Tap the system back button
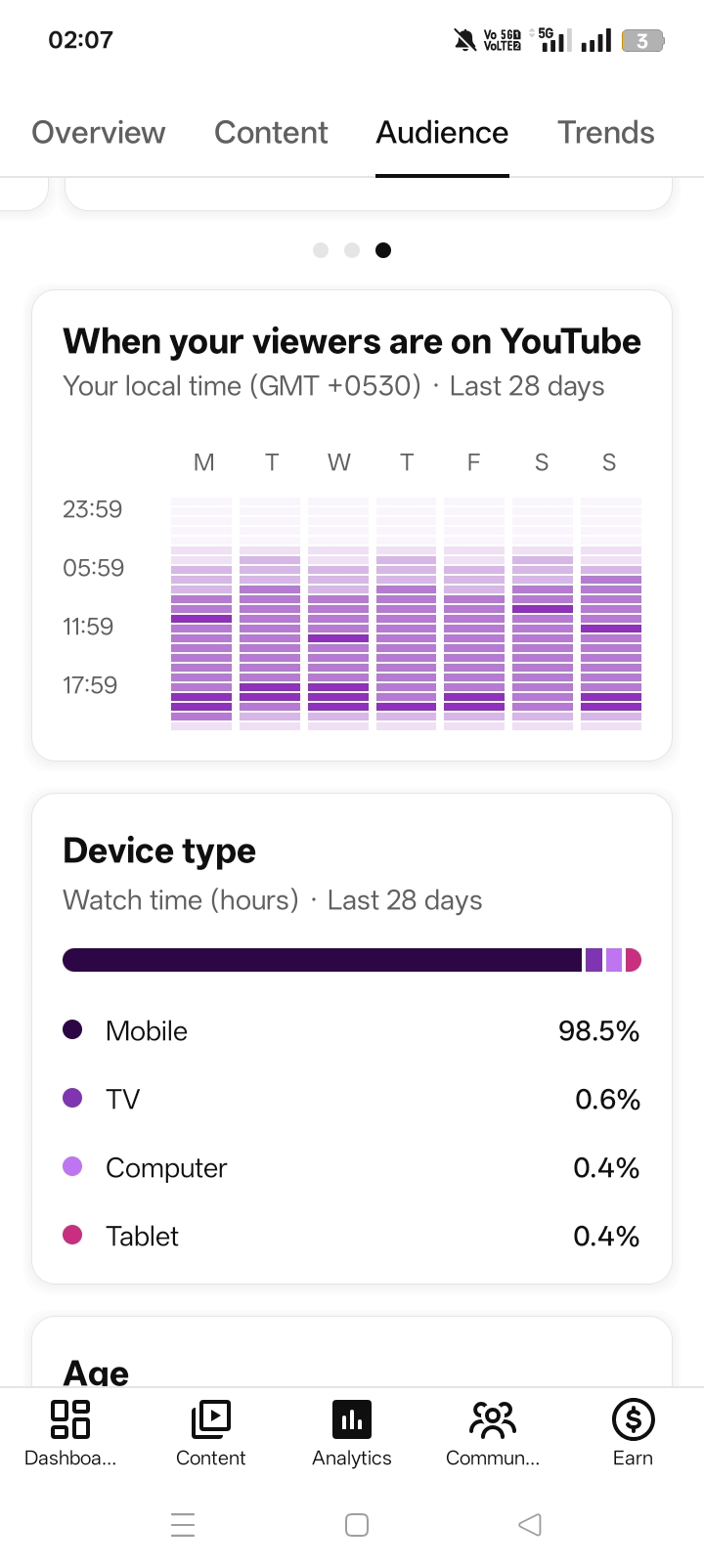The height and width of the screenshot is (1568, 704). pos(530,1525)
